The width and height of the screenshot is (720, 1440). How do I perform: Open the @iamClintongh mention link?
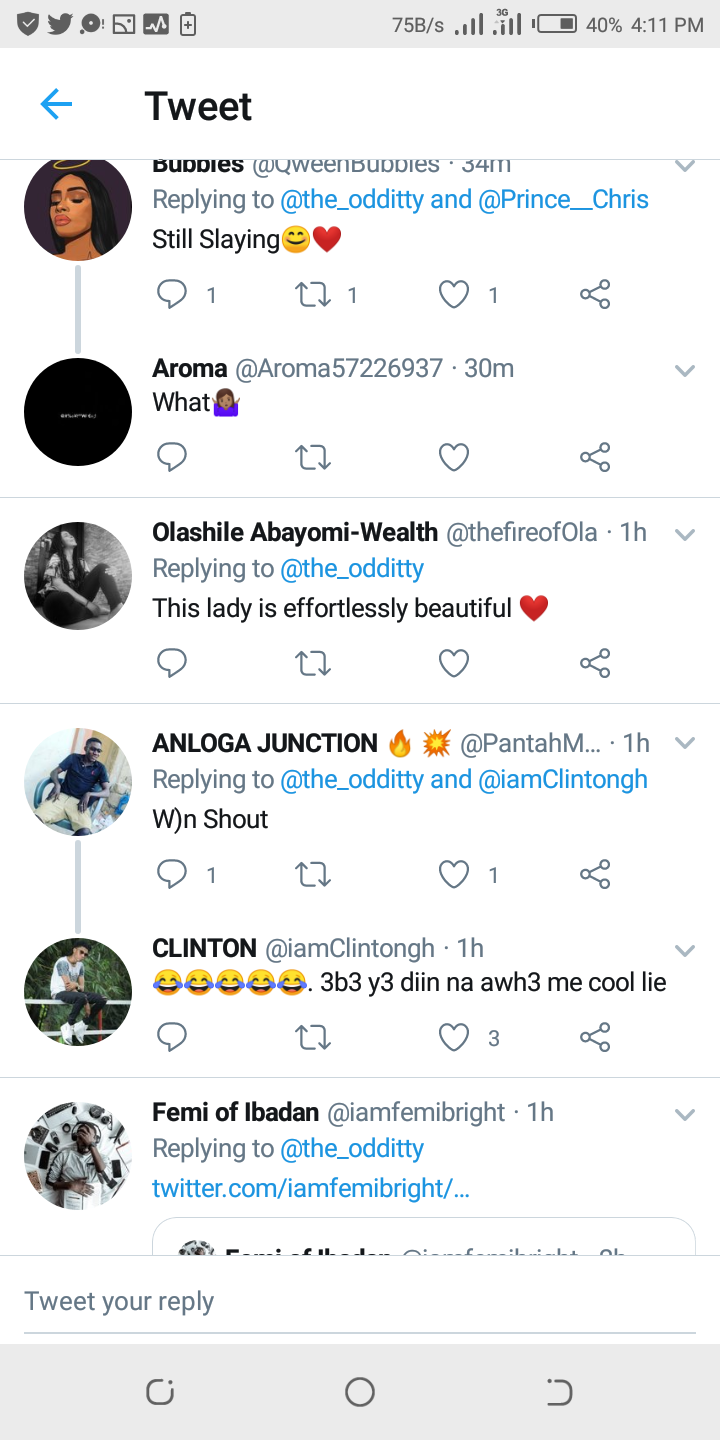(x=565, y=779)
